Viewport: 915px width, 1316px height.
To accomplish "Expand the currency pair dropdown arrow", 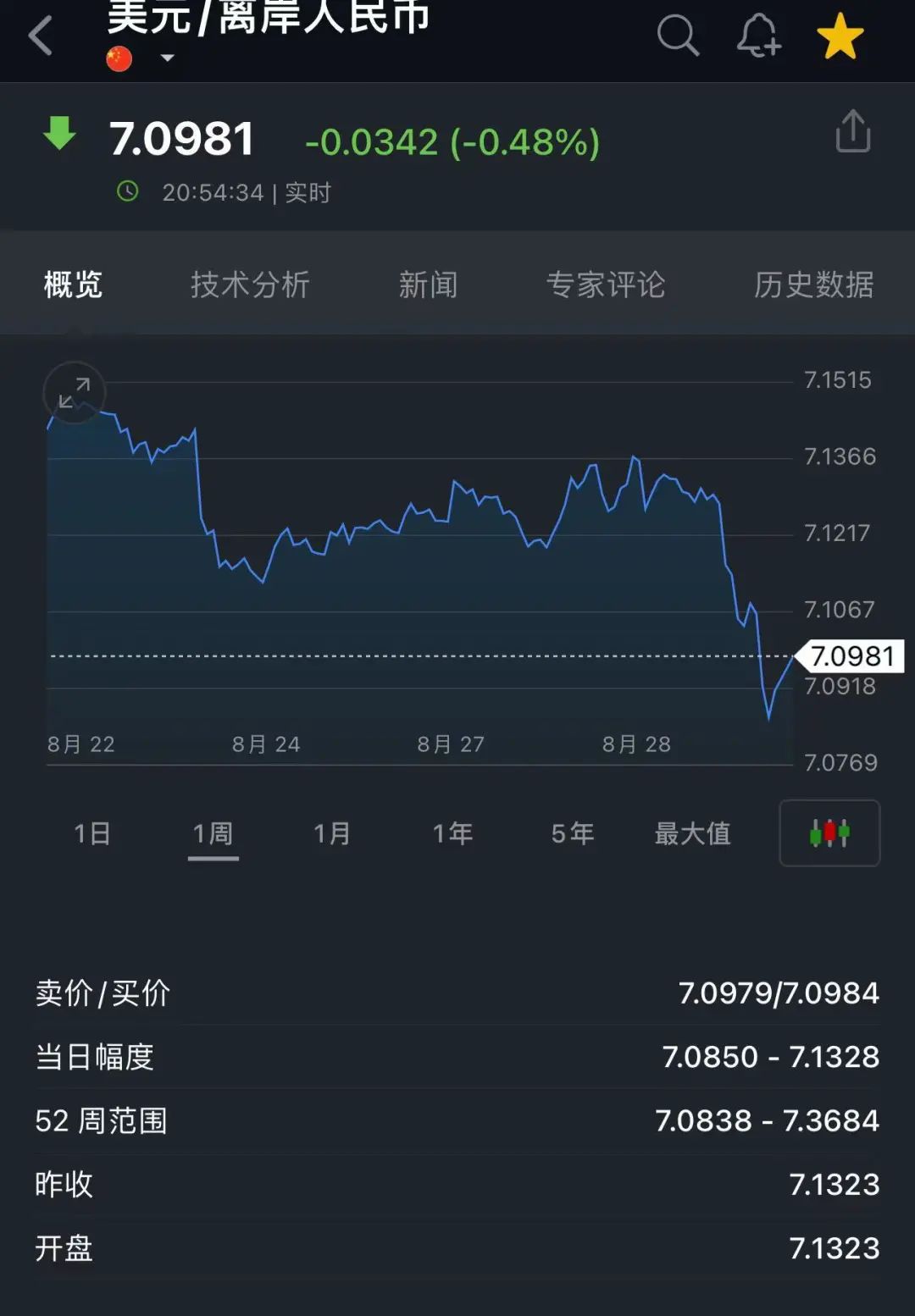I will point(167,58).
